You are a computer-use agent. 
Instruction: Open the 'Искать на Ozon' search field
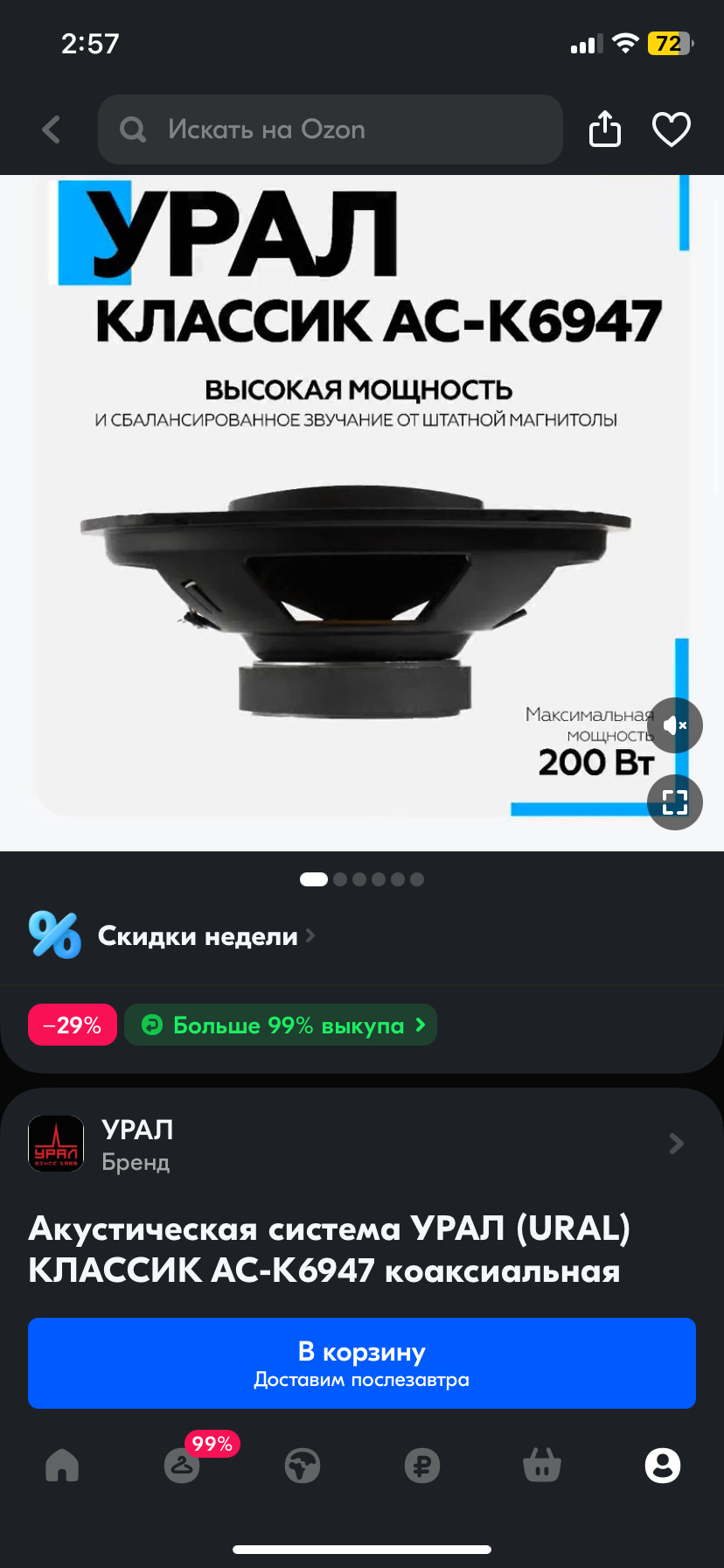pyautogui.click(x=331, y=129)
